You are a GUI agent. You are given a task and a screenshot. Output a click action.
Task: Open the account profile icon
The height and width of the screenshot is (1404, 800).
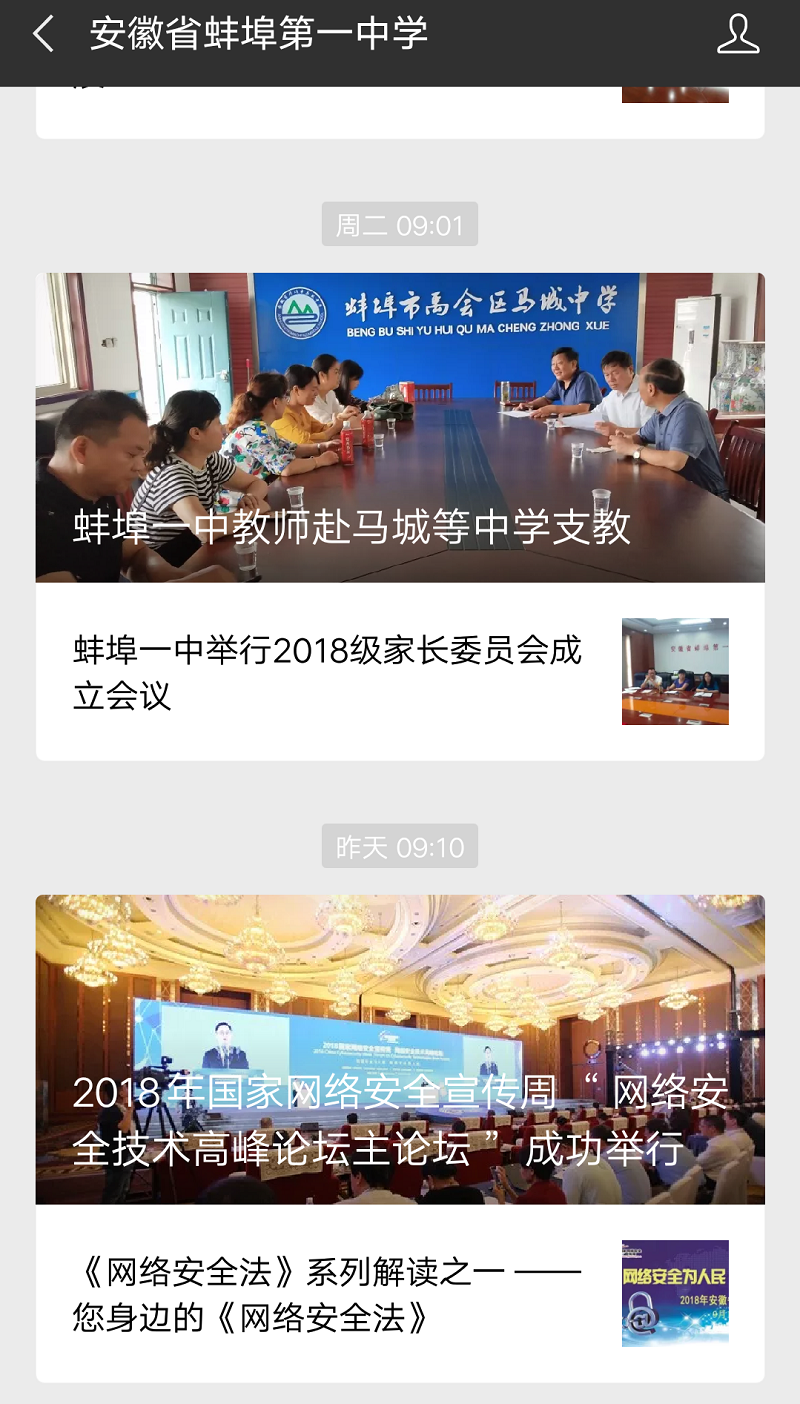pyautogui.click(x=738, y=34)
